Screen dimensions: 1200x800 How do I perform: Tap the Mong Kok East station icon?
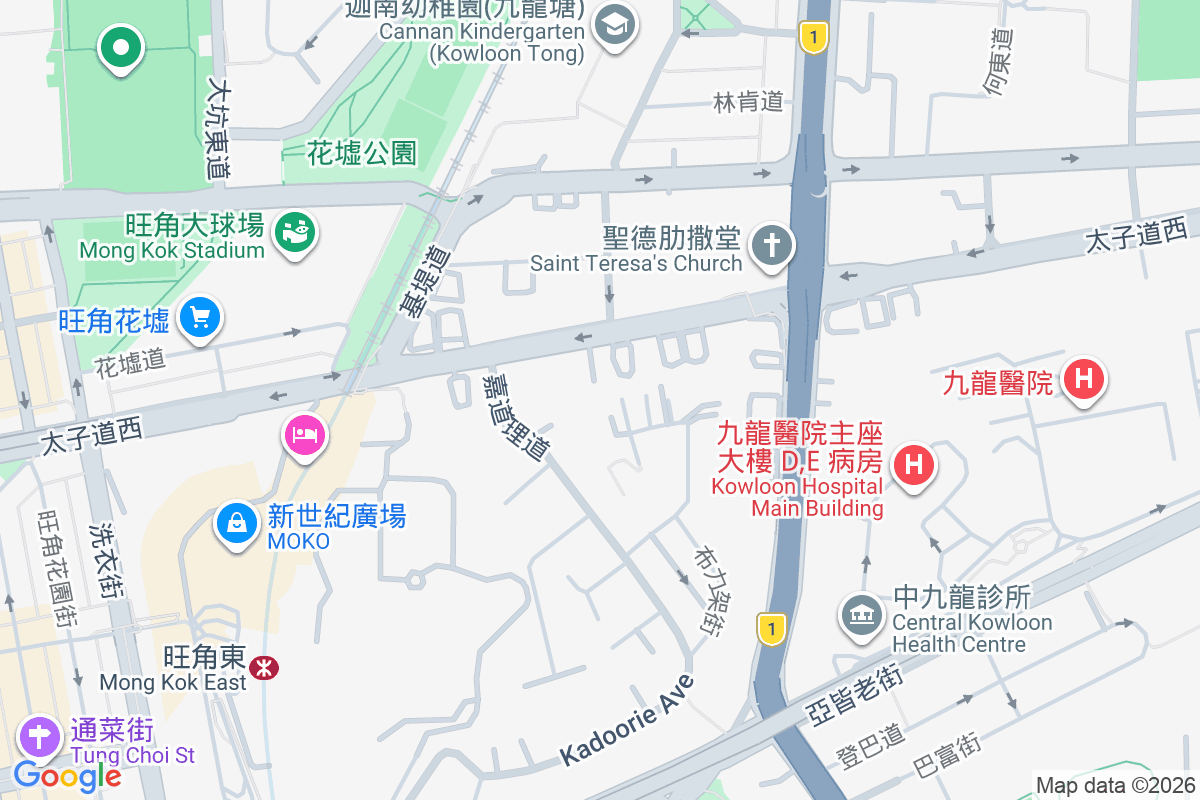point(264,667)
